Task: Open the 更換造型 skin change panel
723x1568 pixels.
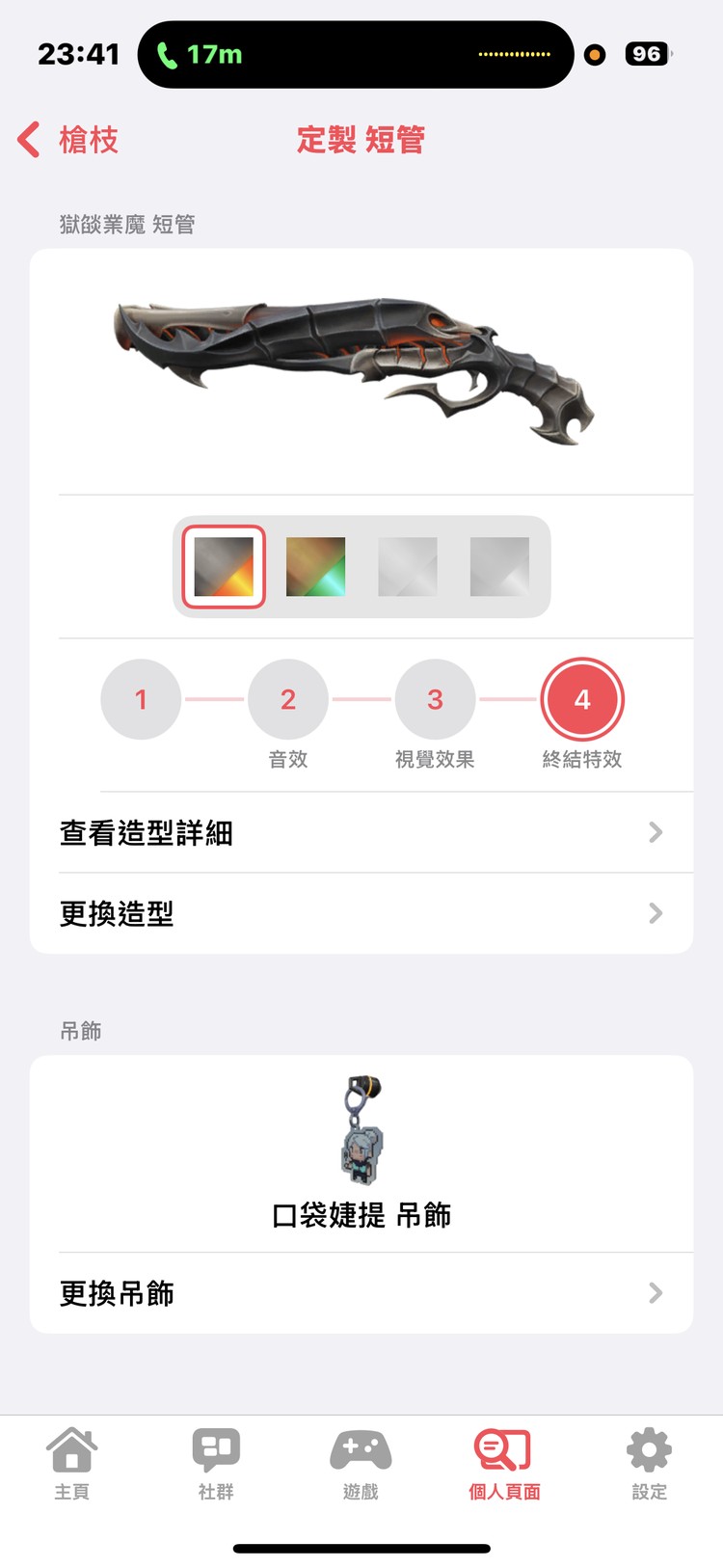Action: tap(361, 913)
